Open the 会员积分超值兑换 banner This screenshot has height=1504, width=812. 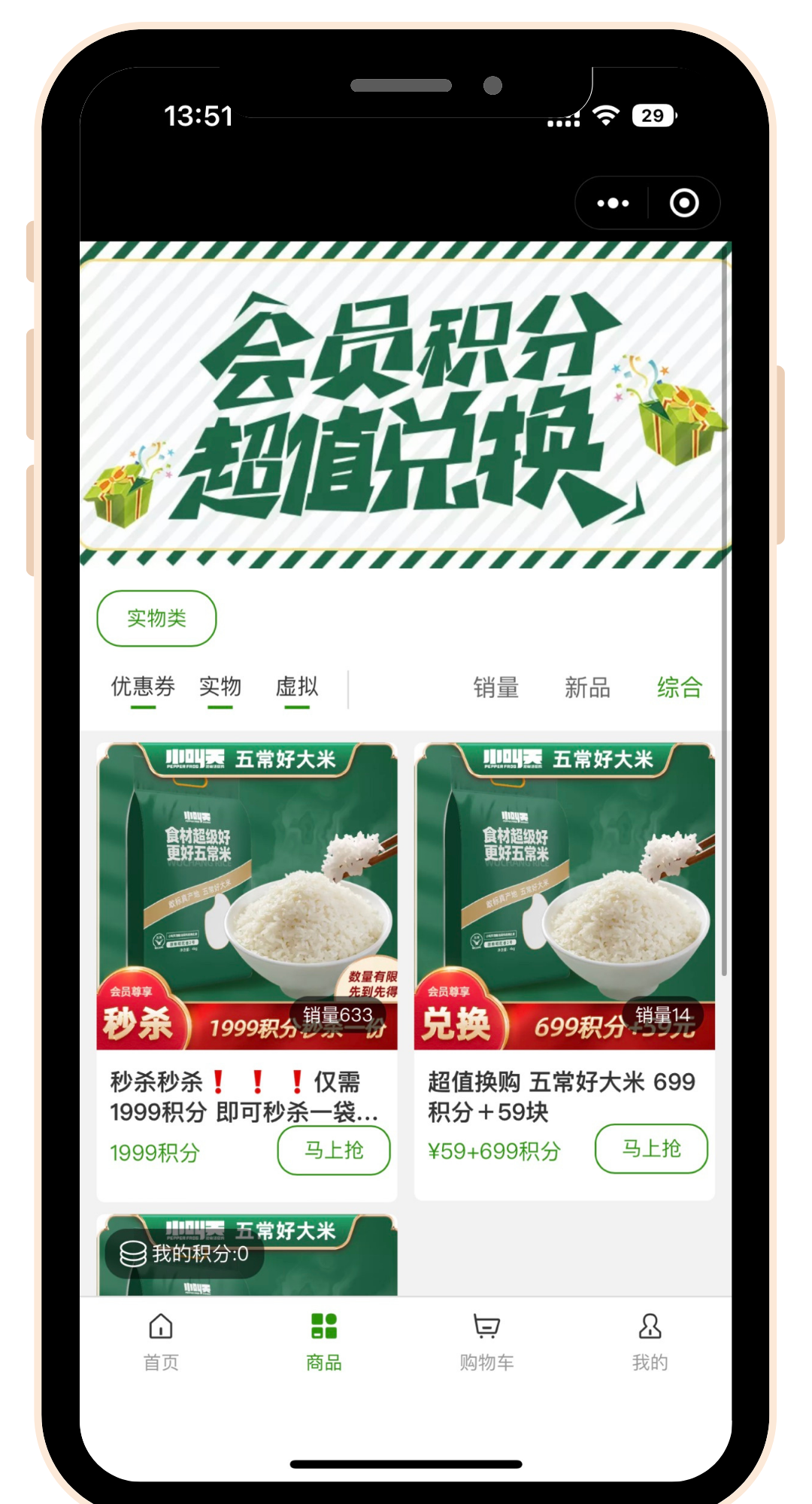(x=406, y=405)
